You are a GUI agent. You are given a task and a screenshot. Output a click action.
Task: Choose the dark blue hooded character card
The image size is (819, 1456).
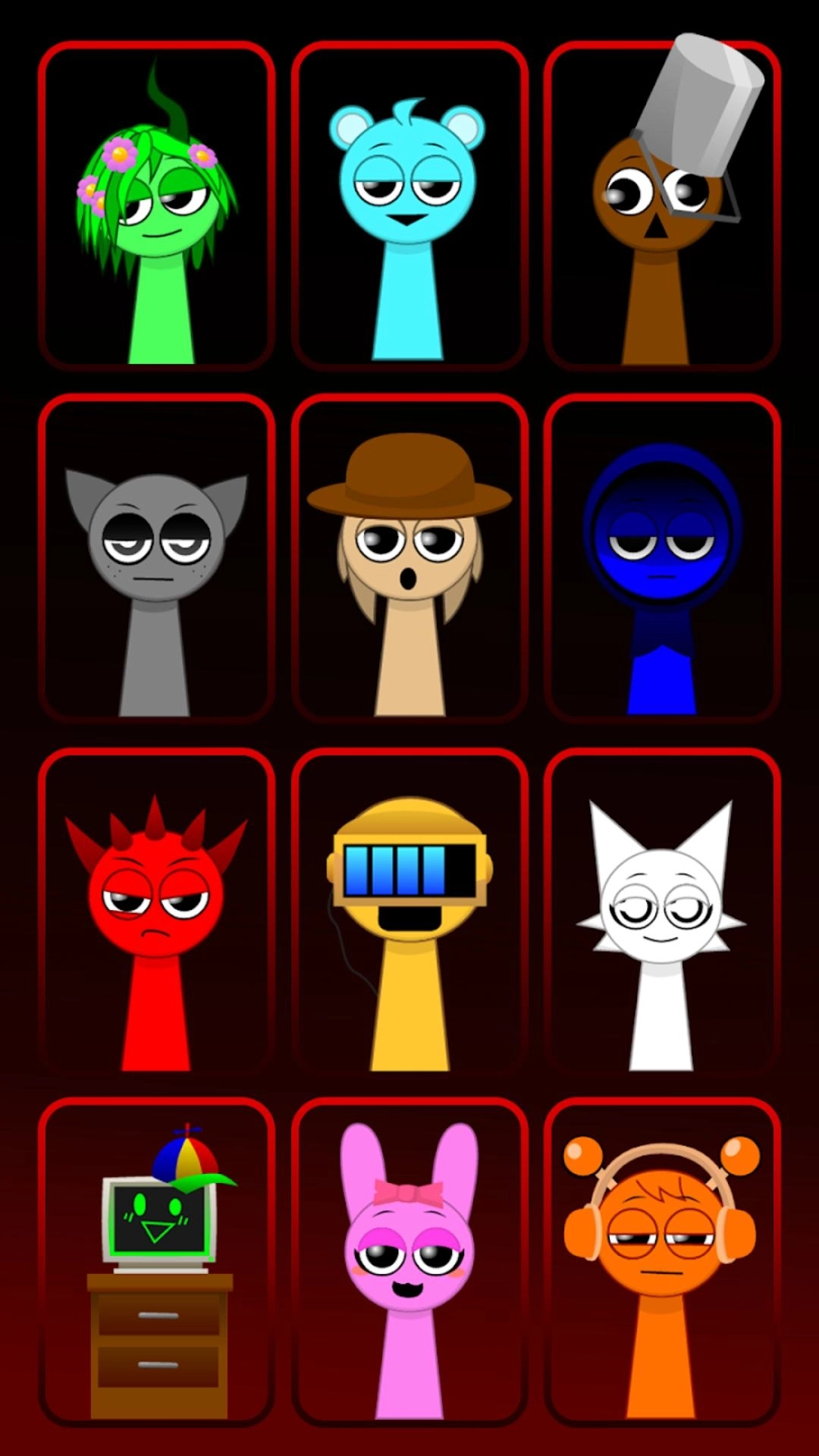[x=661, y=557]
